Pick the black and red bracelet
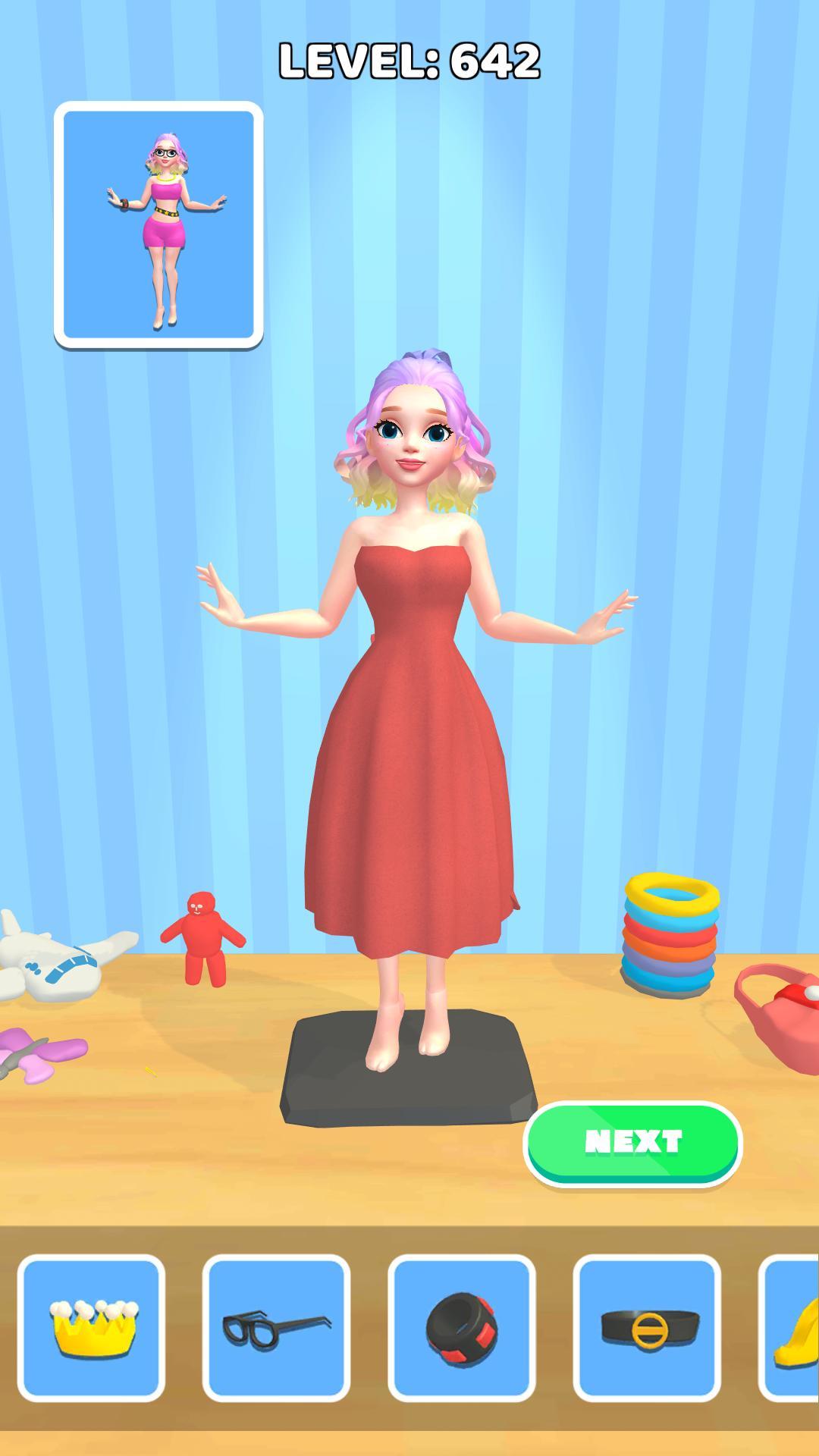819x1456 pixels. pyautogui.click(x=461, y=1327)
